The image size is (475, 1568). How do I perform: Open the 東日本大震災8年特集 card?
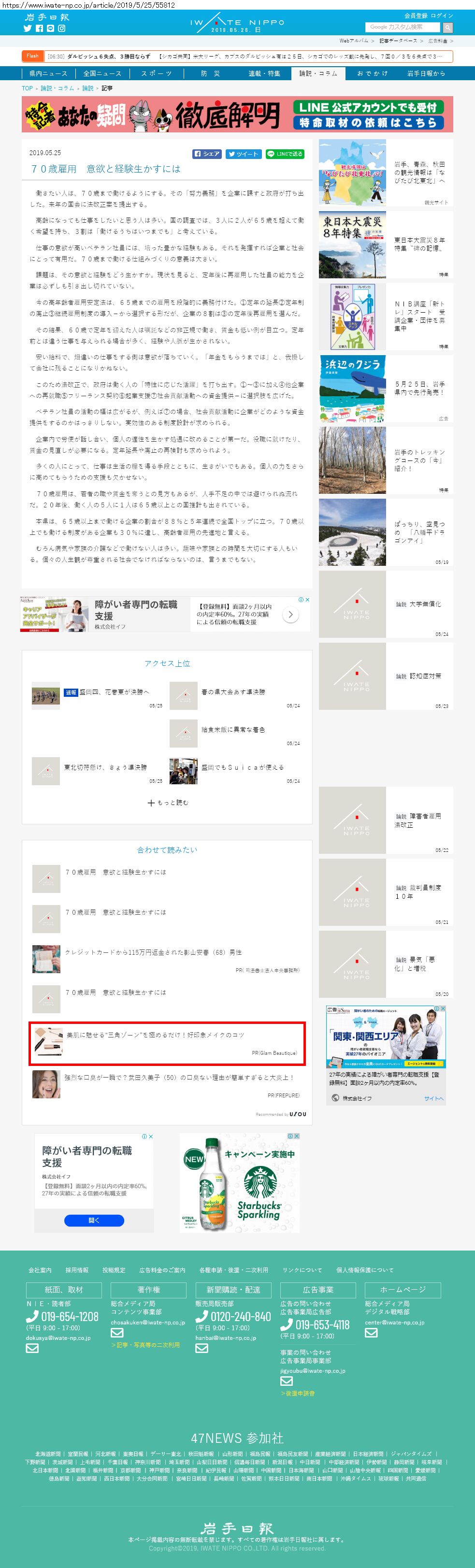pyautogui.click(x=386, y=245)
